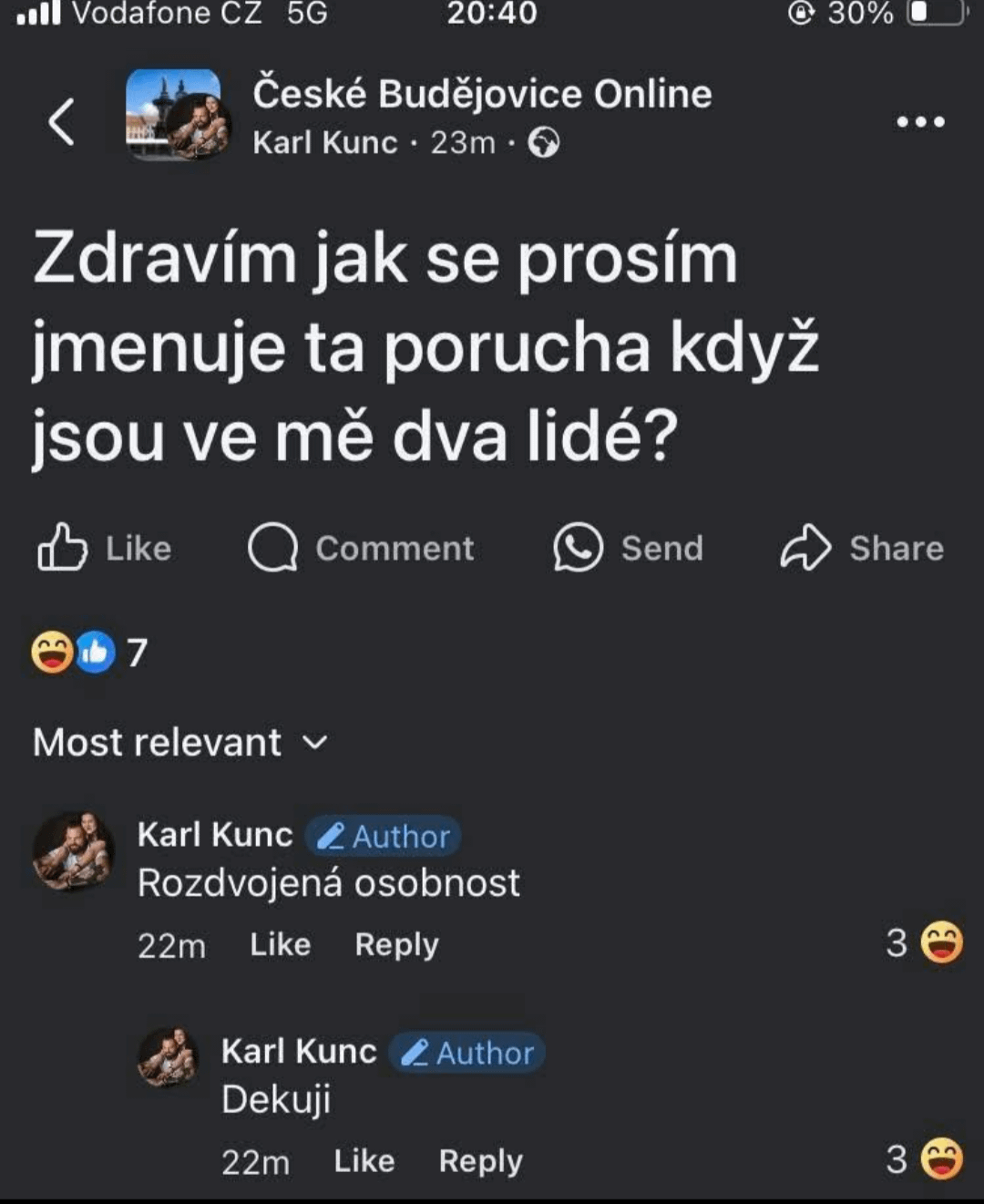Screen dimensions: 984x1204
Task: Reply to the 'Dekuji' comment
Action: pyautogui.click(x=480, y=1161)
